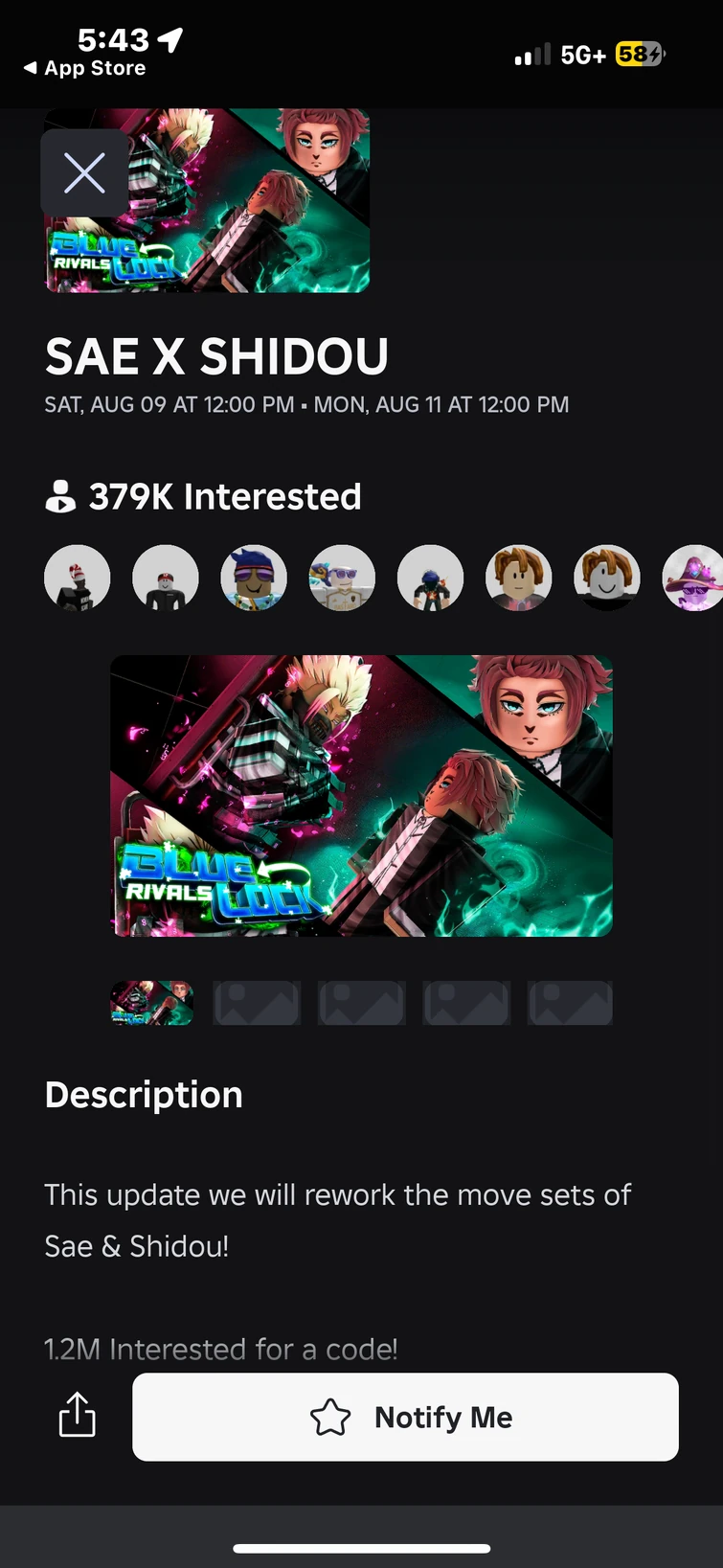Toggle event notifications via Notify Me
The image size is (723, 1568).
click(x=405, y=1417)
